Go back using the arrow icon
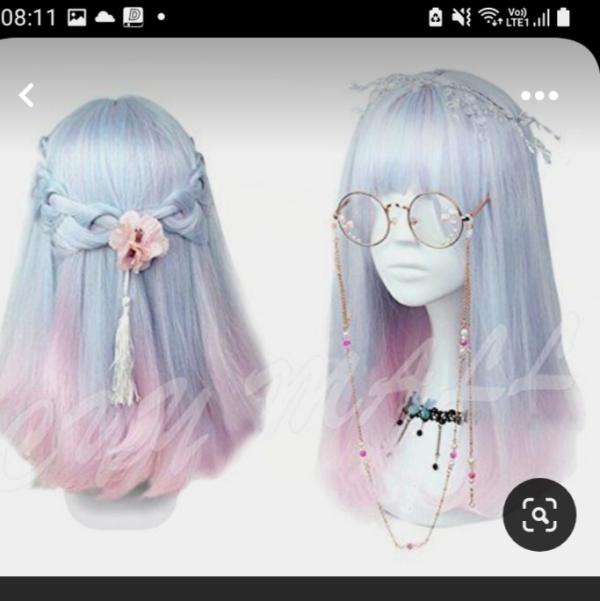The width and height of the screenshot is (600, 601). click(x=27, y=96)
